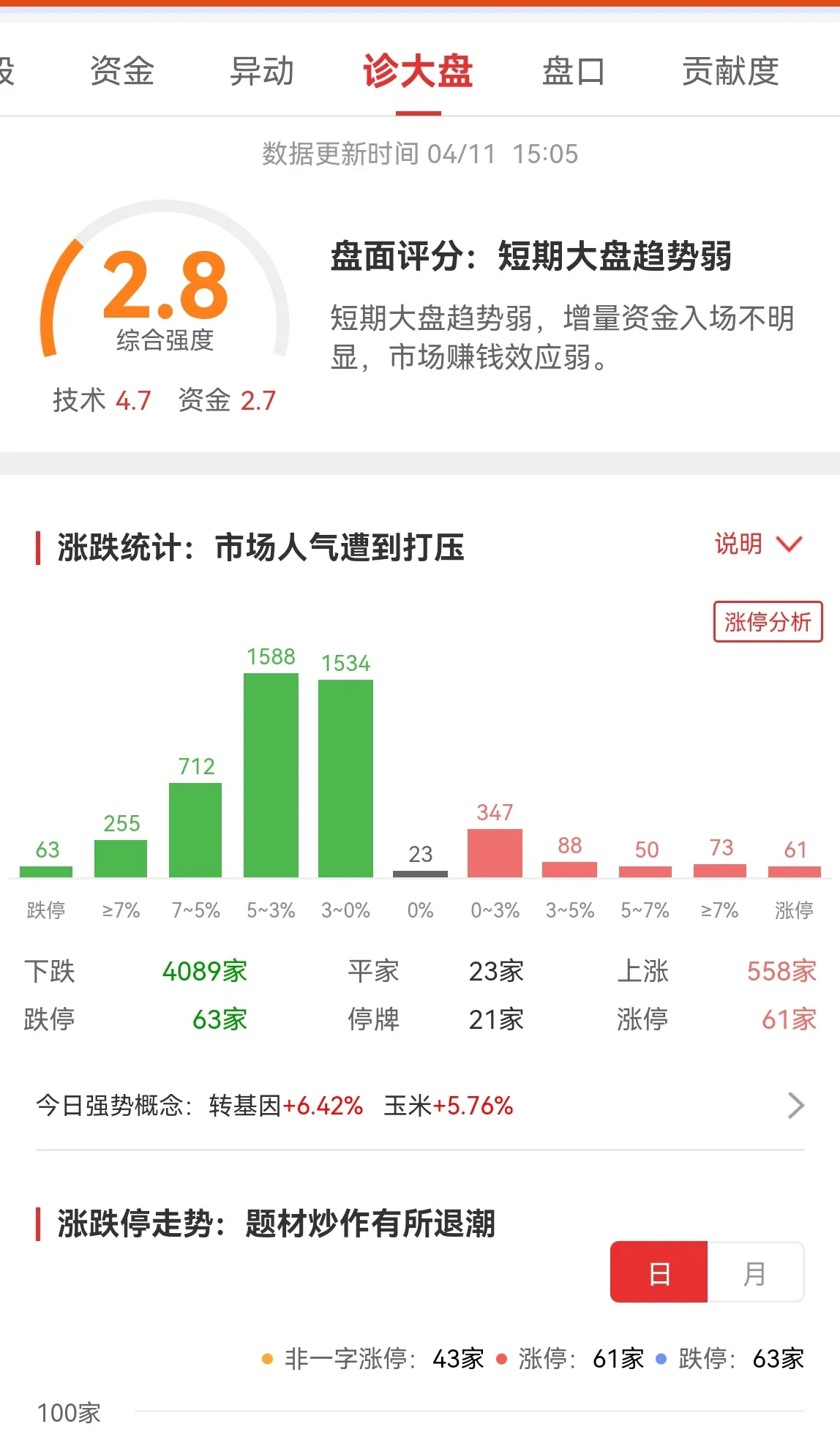Open 涨停分析 analysis

768,622
